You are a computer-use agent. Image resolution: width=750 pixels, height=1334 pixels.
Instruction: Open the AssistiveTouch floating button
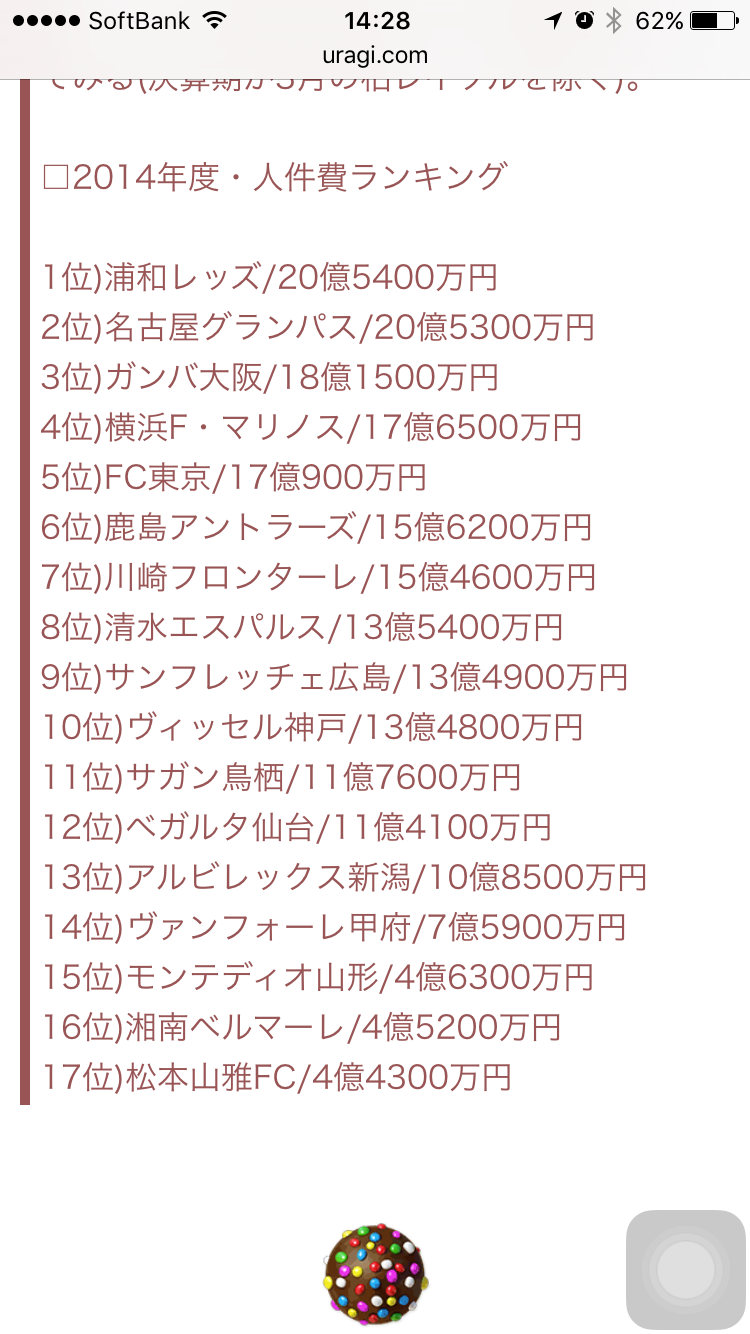pos(686,1270)
